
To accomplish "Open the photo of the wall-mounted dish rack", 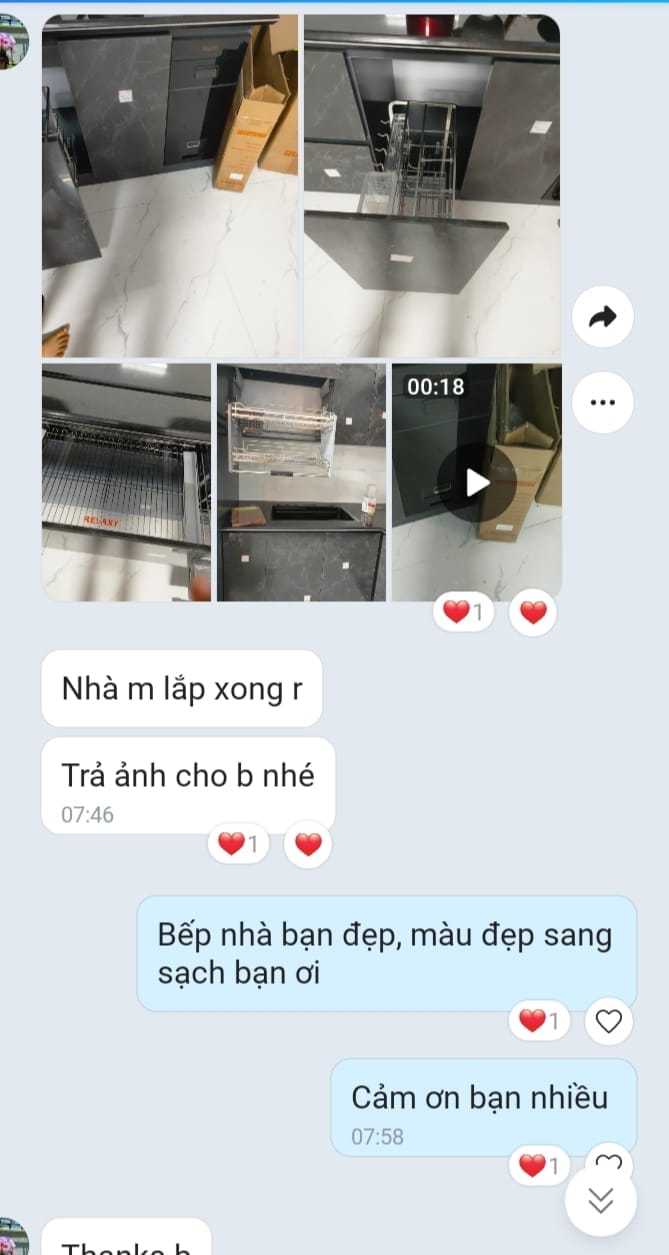I will point(301,482).
